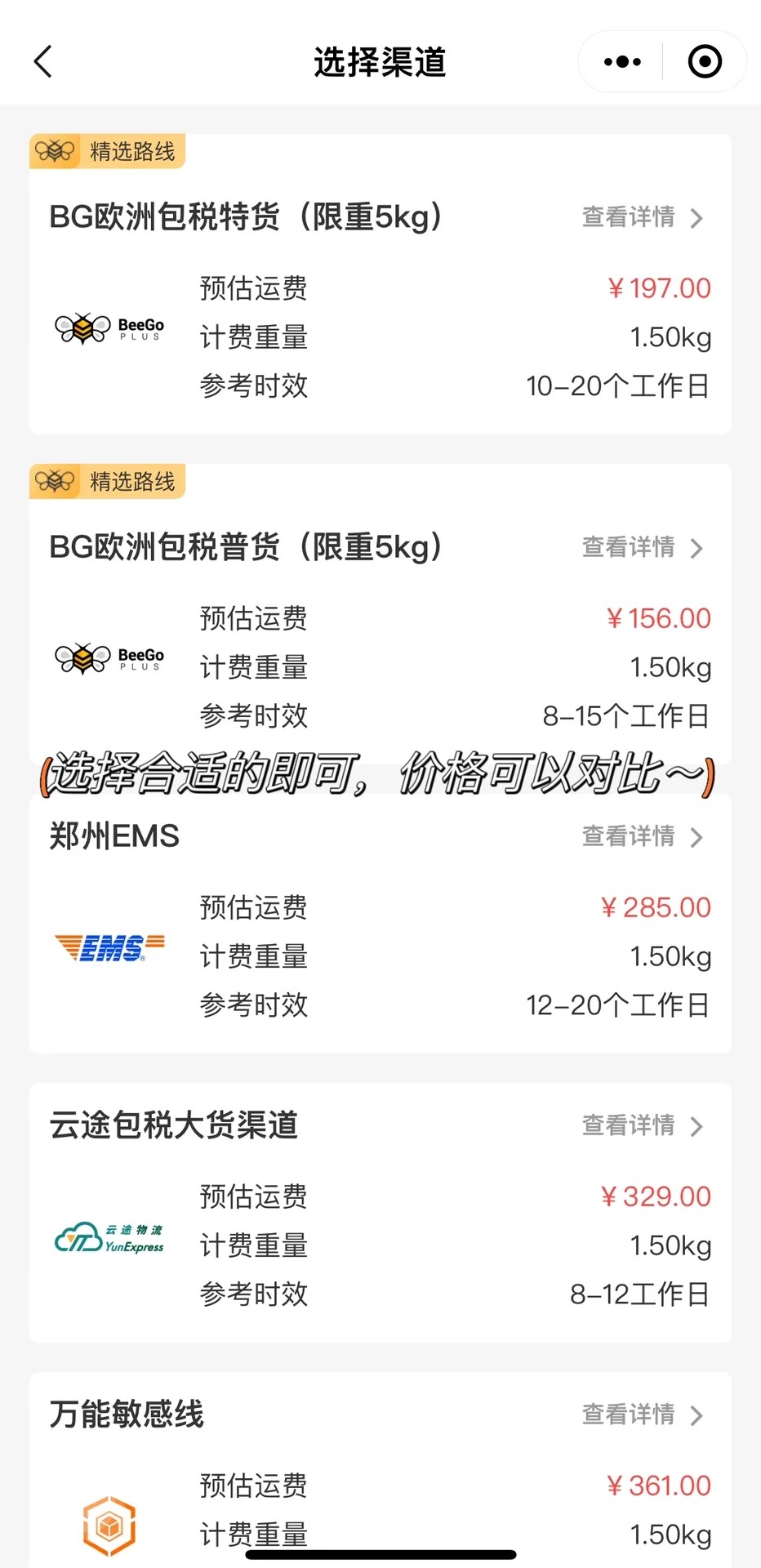Pick the 郑州EMS channel priced ¥285.00
The width and height of the screenshot is (761, 1568).
coord(380,955)
